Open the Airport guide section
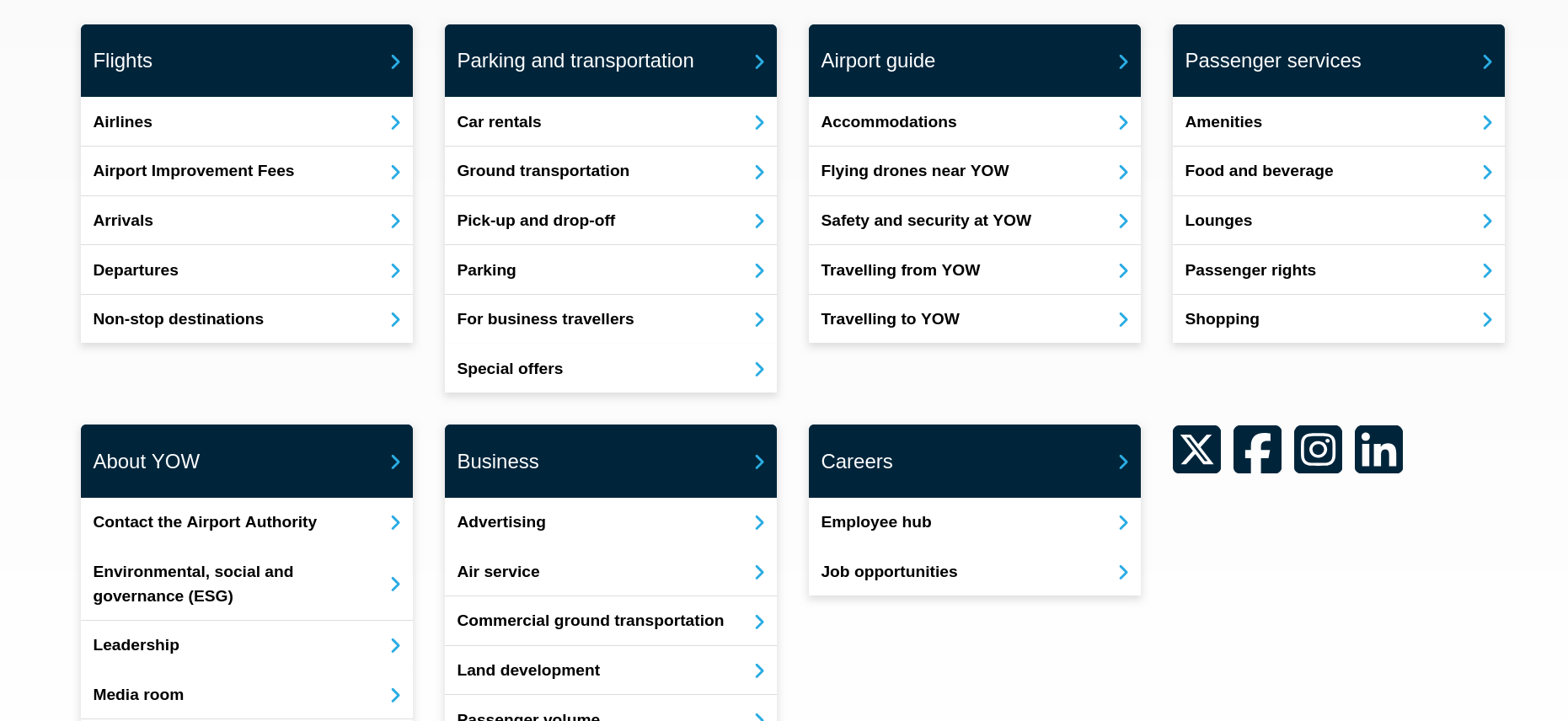Viewport: 1568px width, 721px height. (x=974, y=61)
